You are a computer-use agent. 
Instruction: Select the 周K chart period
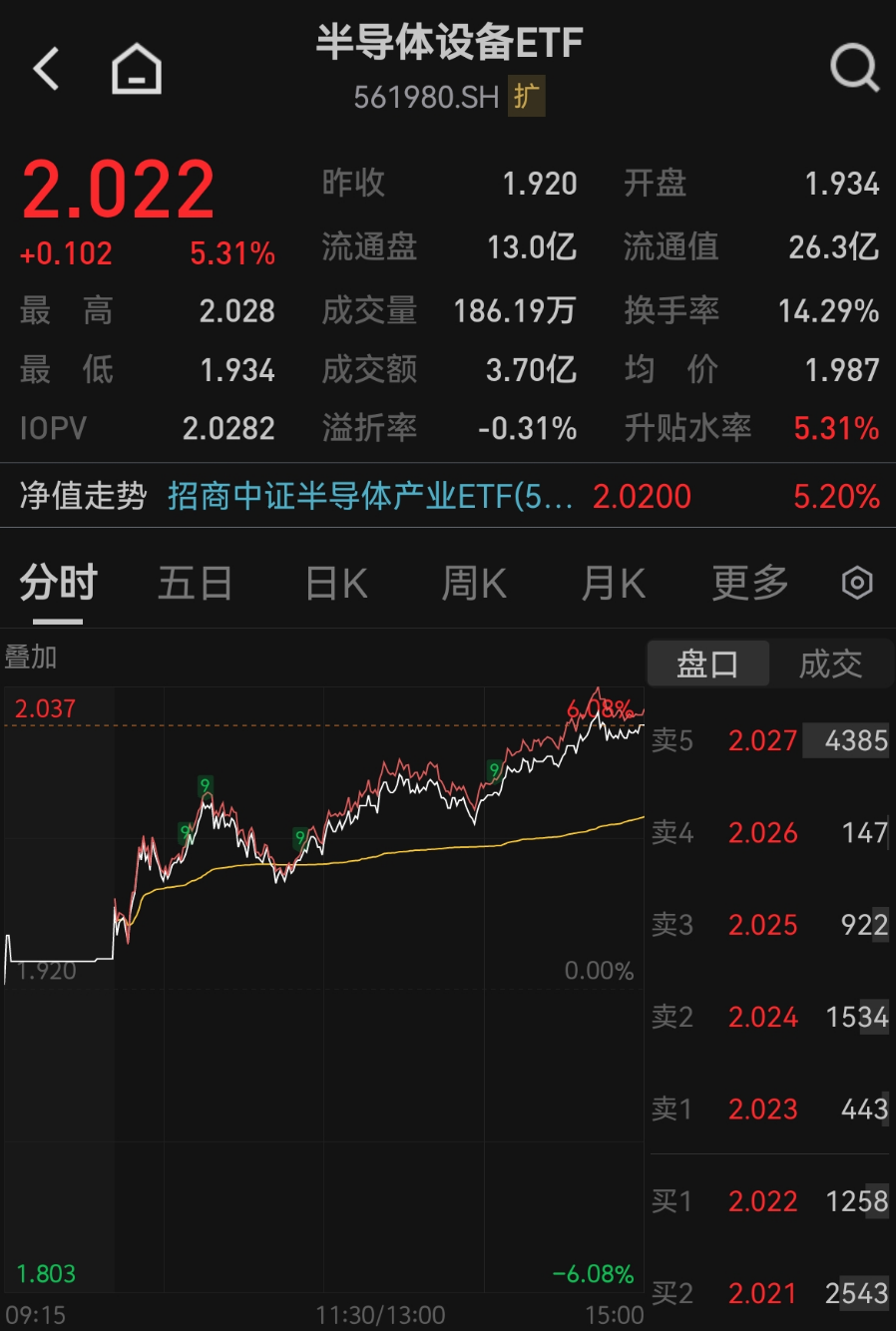coord(473,583)
